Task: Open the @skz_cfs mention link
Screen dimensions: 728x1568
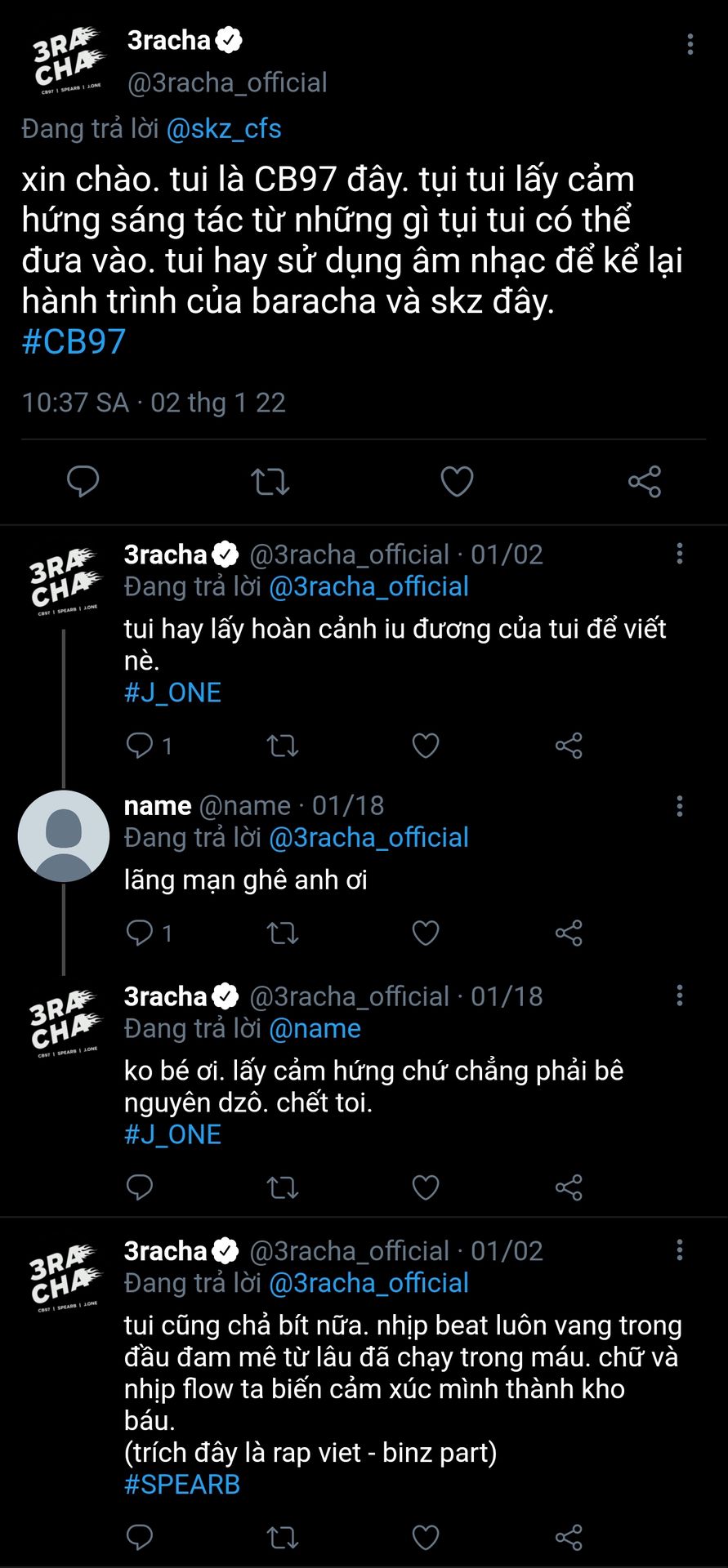Action: (x=224, y=128)
